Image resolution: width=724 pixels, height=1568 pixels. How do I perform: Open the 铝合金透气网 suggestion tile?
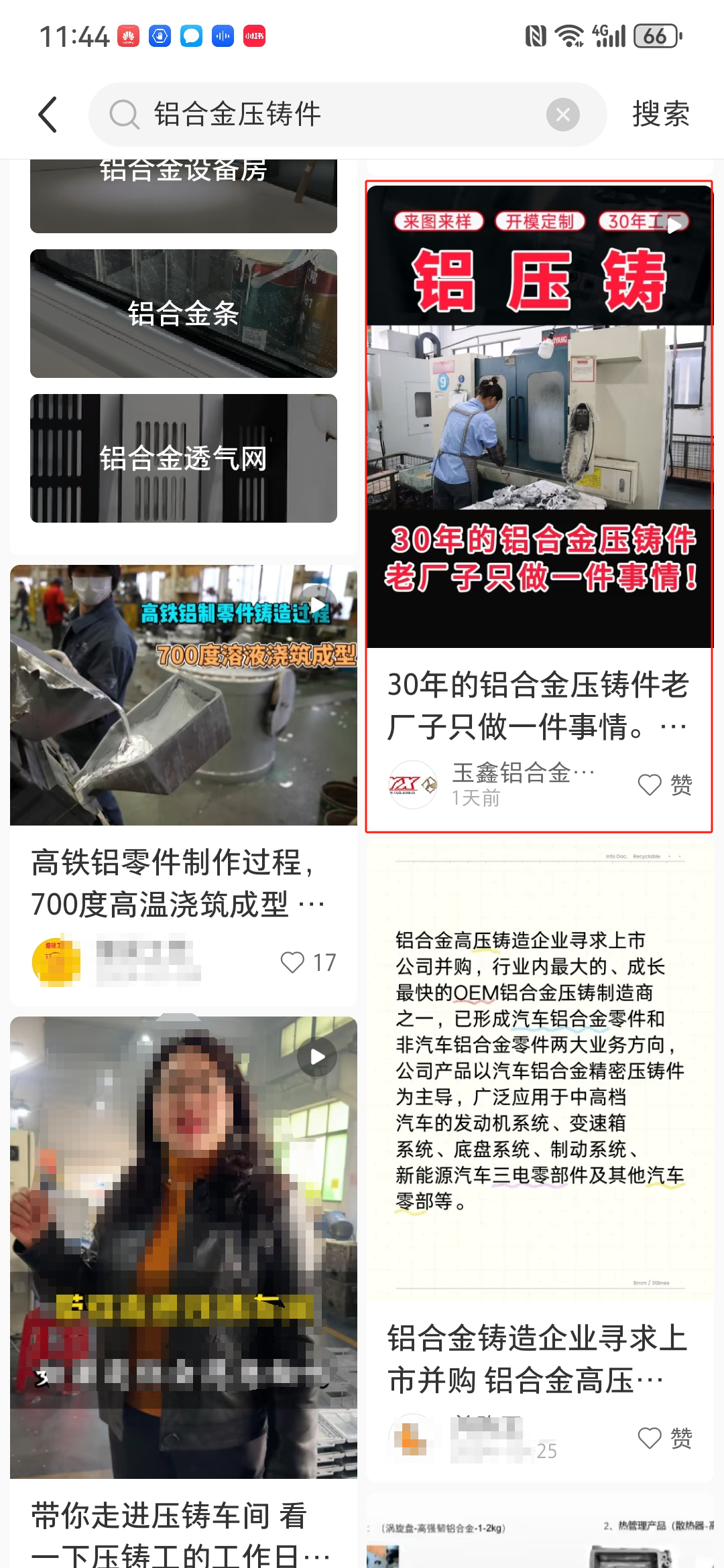click(184, 458)
